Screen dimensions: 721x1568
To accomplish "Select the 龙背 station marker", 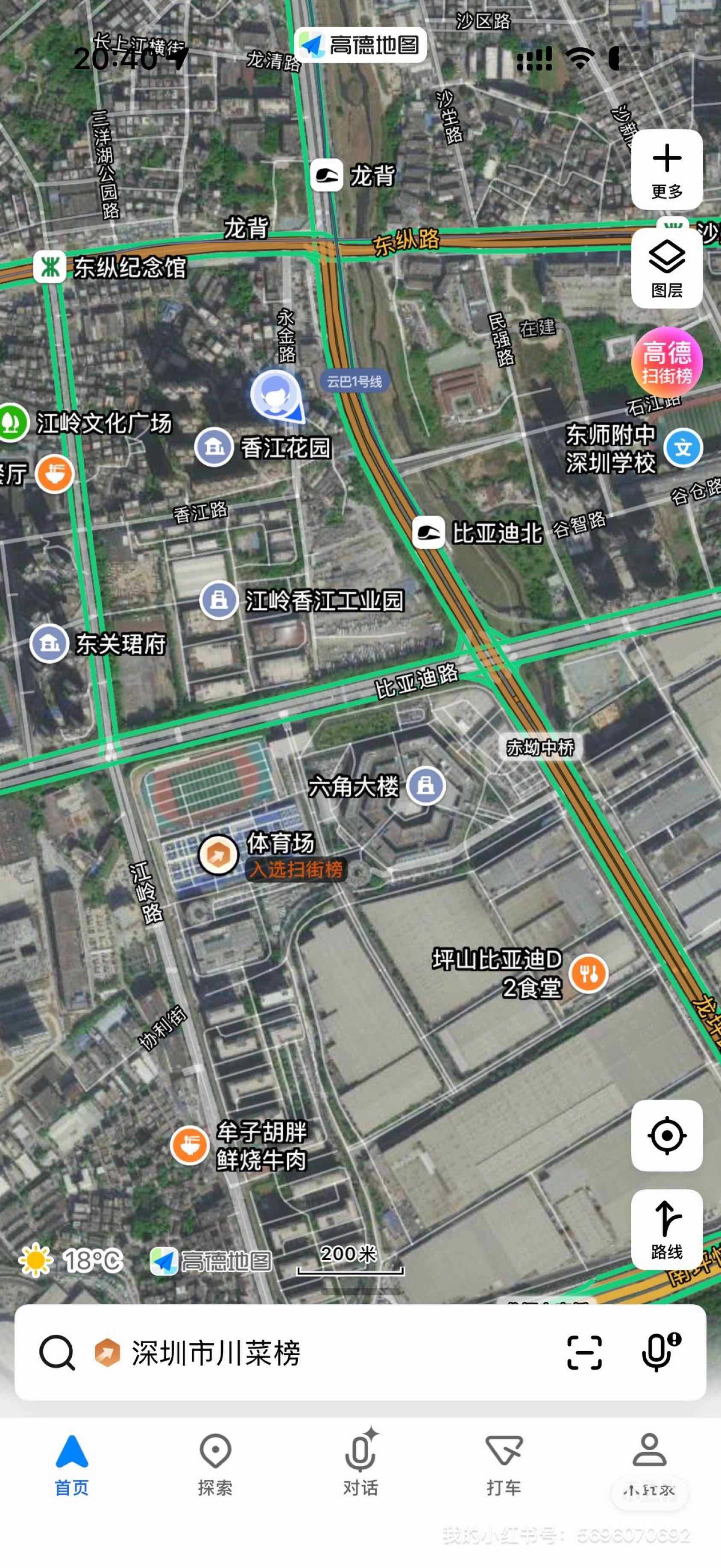I will [327, 176].
